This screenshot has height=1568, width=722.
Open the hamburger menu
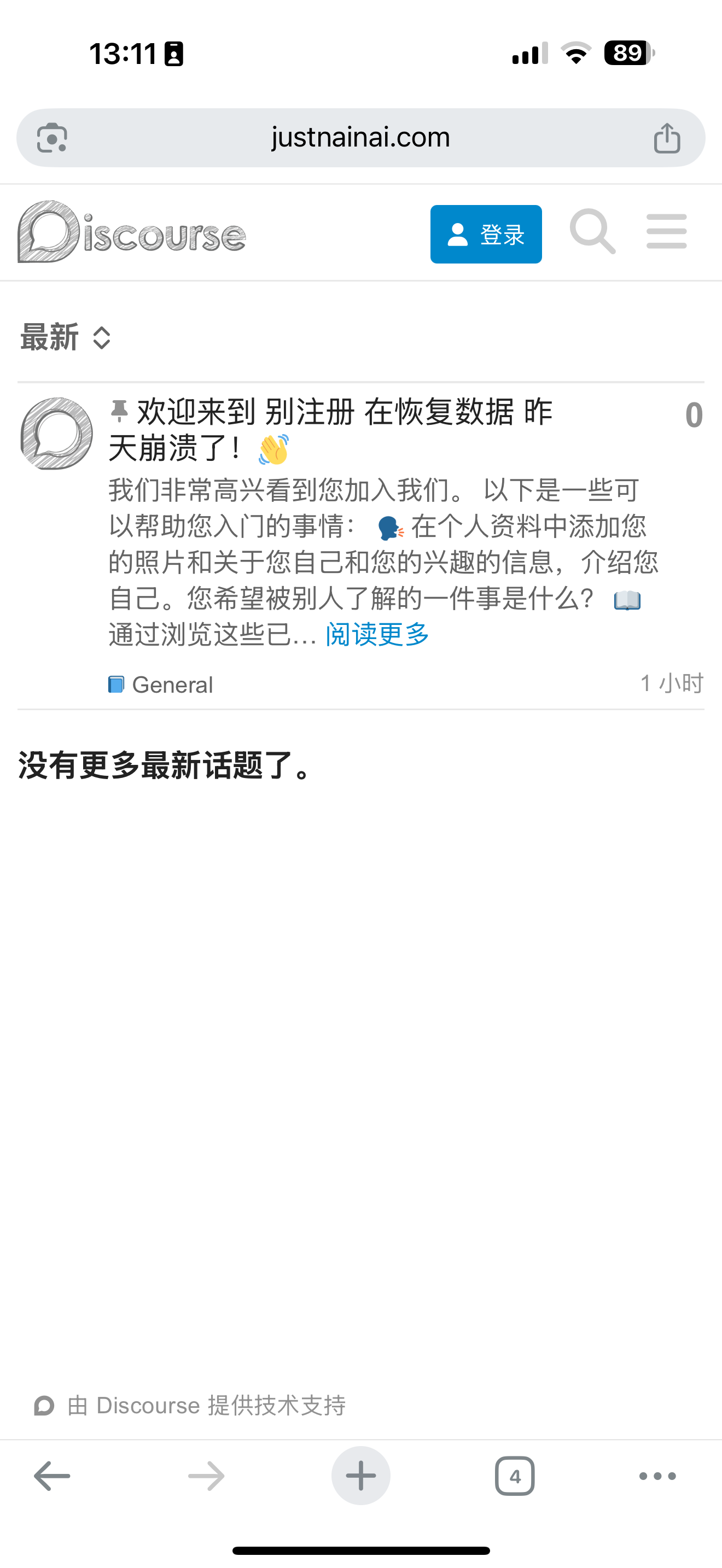[x=666, y=232]
